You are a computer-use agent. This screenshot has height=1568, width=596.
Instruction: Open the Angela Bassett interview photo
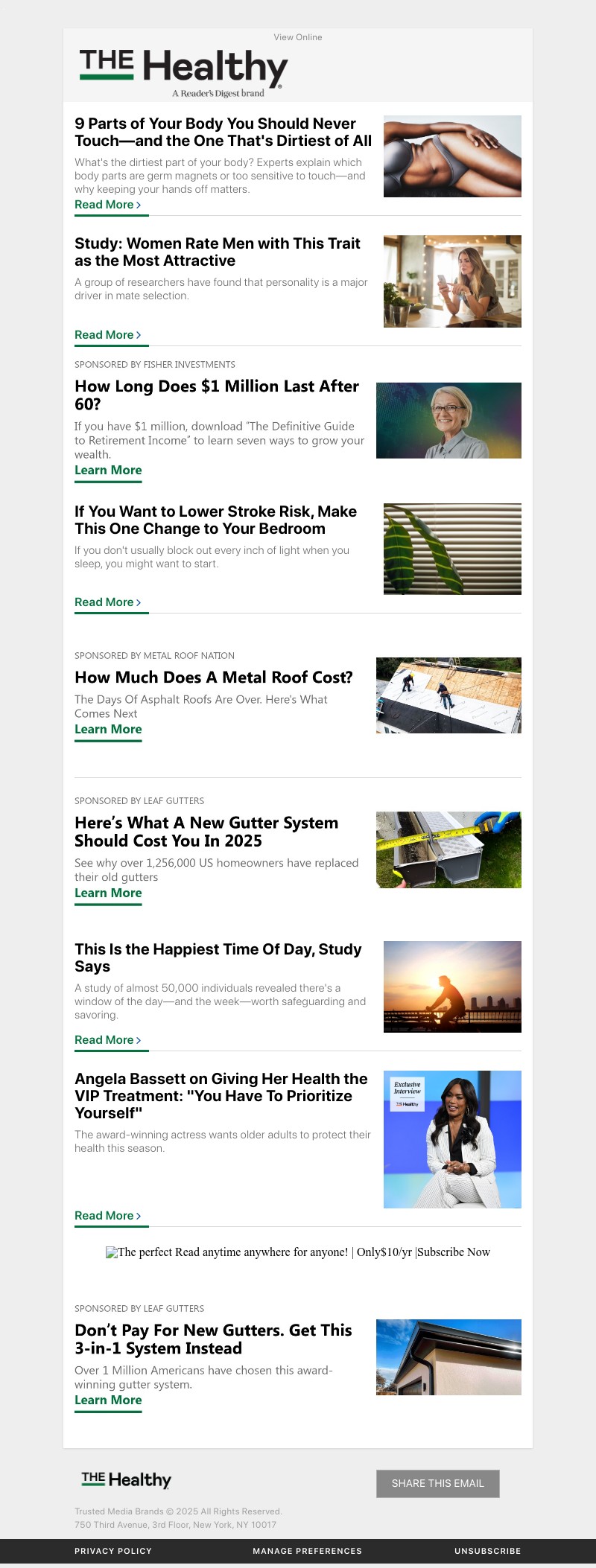tap(452, 1139)
